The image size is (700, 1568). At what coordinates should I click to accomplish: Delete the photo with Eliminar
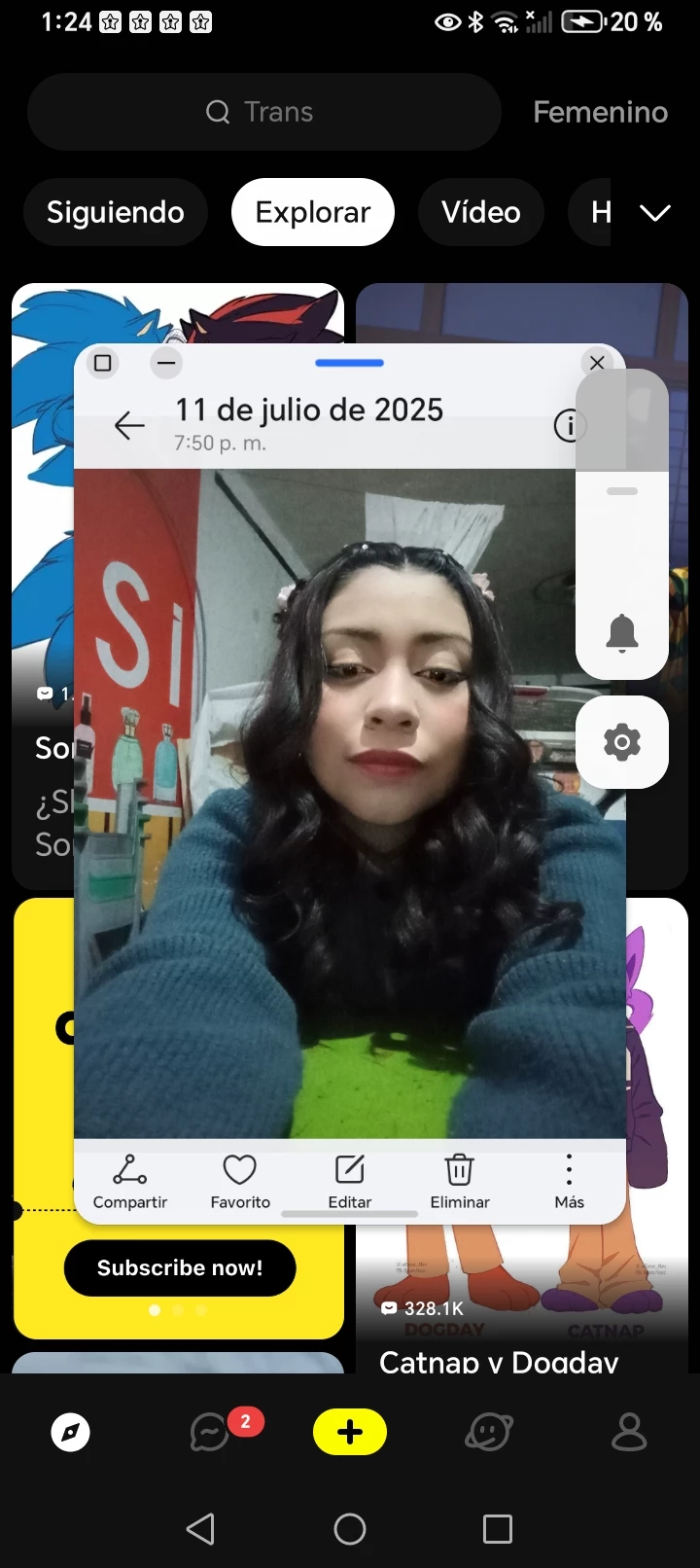(460, 1181)
